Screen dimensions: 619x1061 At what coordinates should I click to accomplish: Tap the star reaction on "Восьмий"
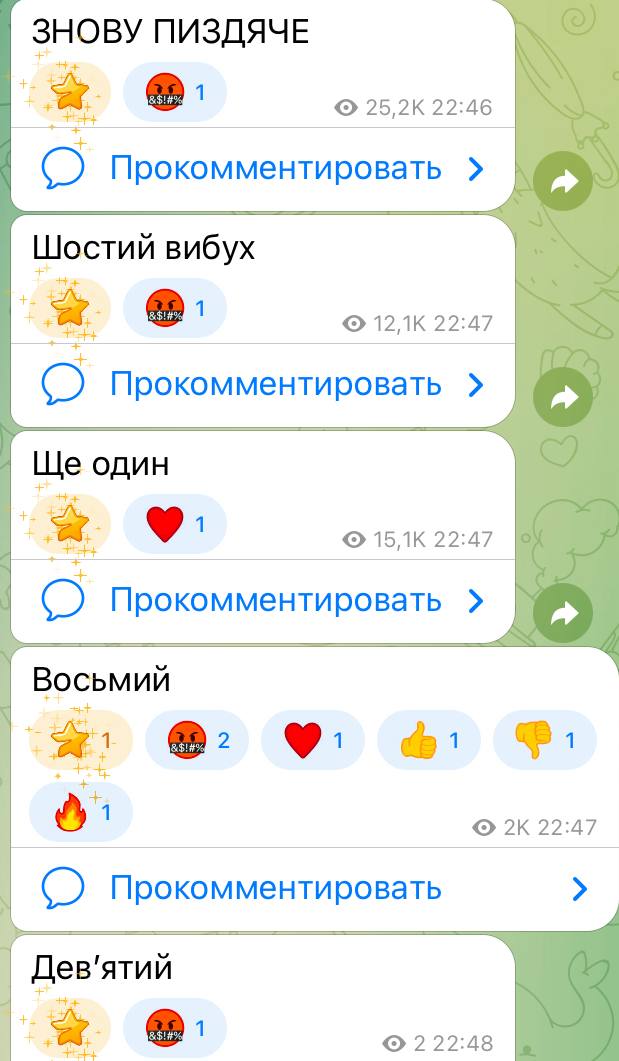click(x=80, y=741)
